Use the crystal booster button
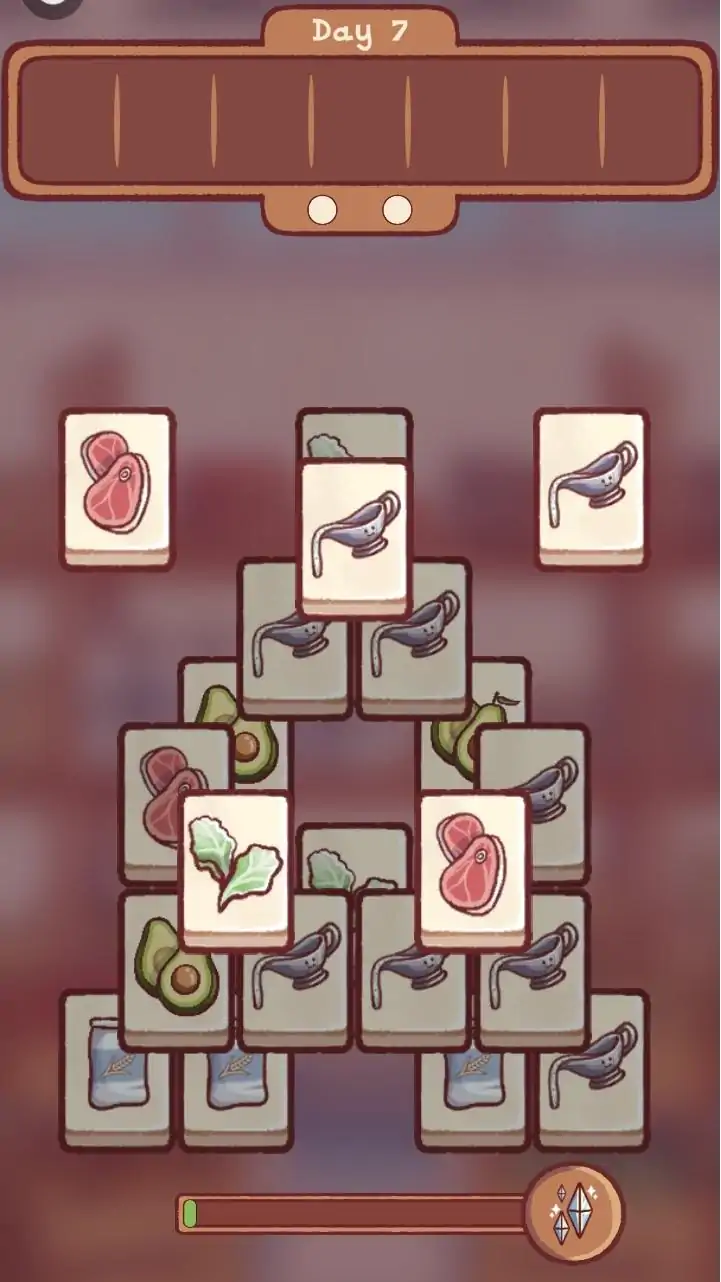Viewport: 721px width, 1282px height. click(574, 1212)
